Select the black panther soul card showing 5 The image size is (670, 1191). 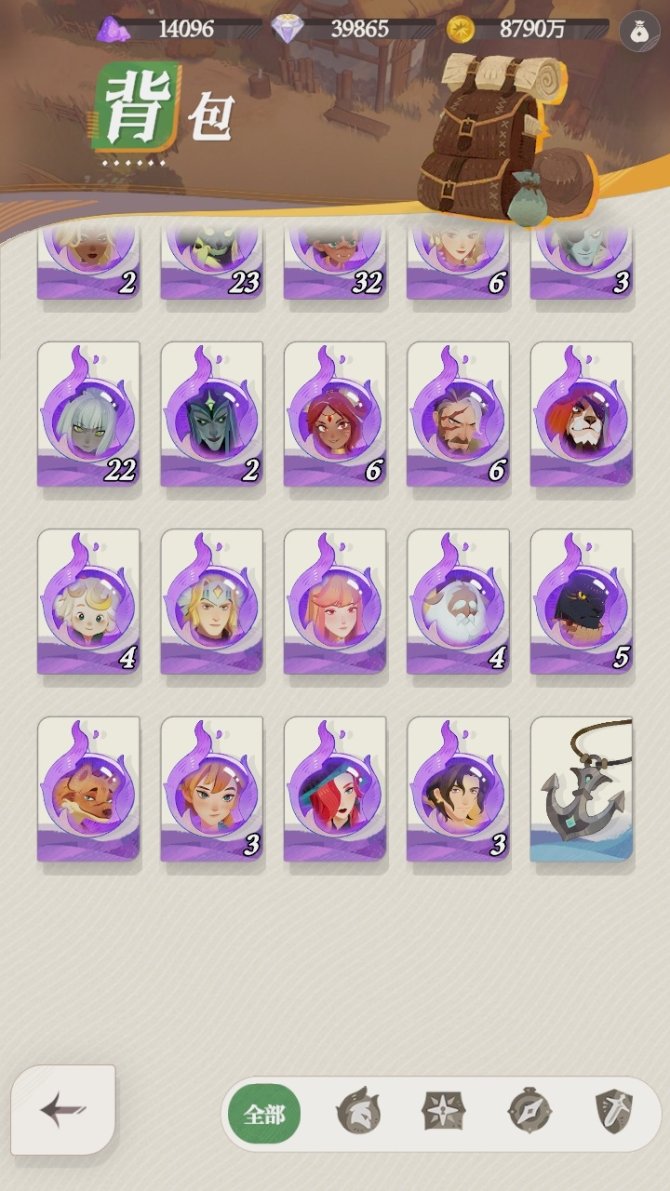coord(581,601)
